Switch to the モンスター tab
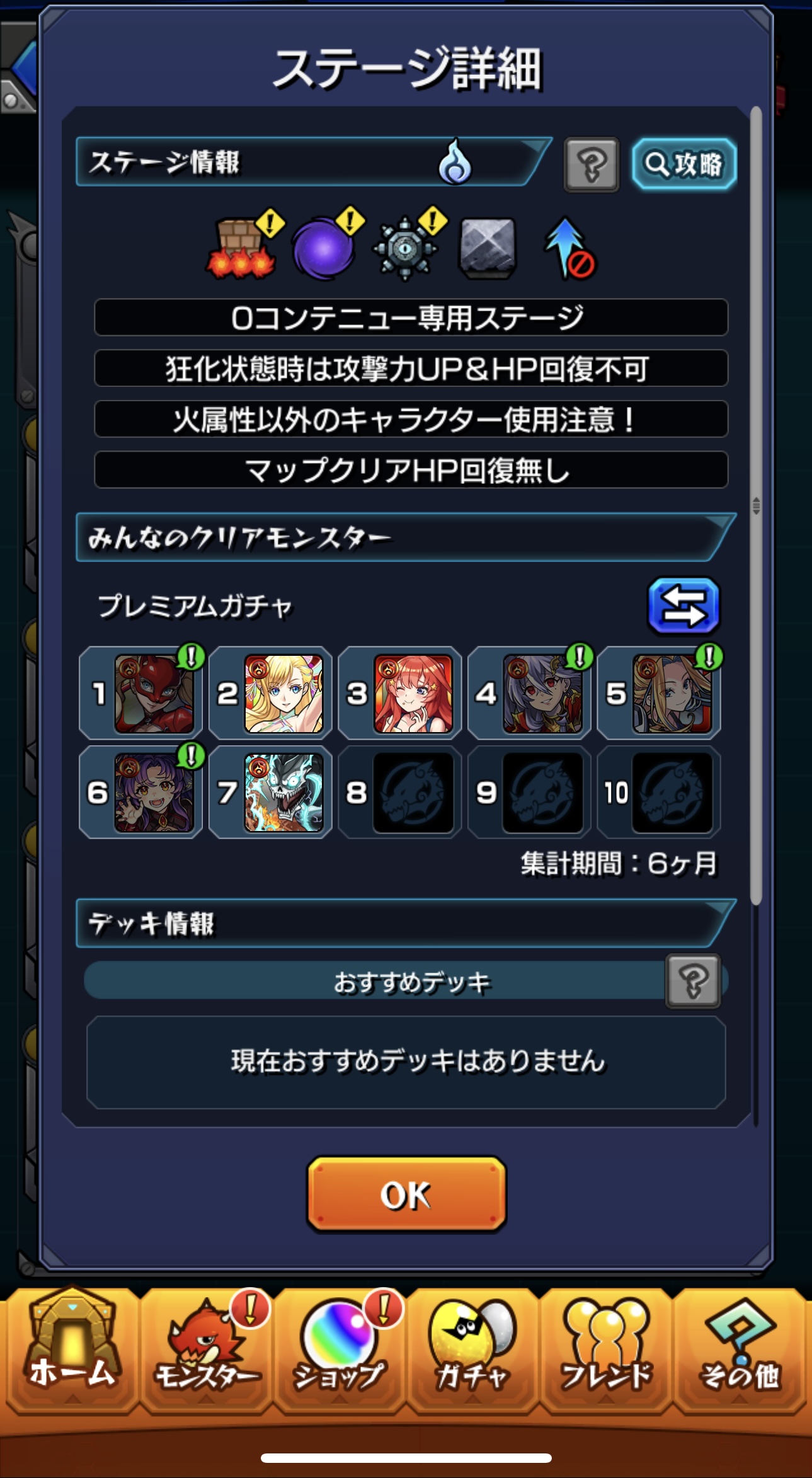 (206, 1348)
